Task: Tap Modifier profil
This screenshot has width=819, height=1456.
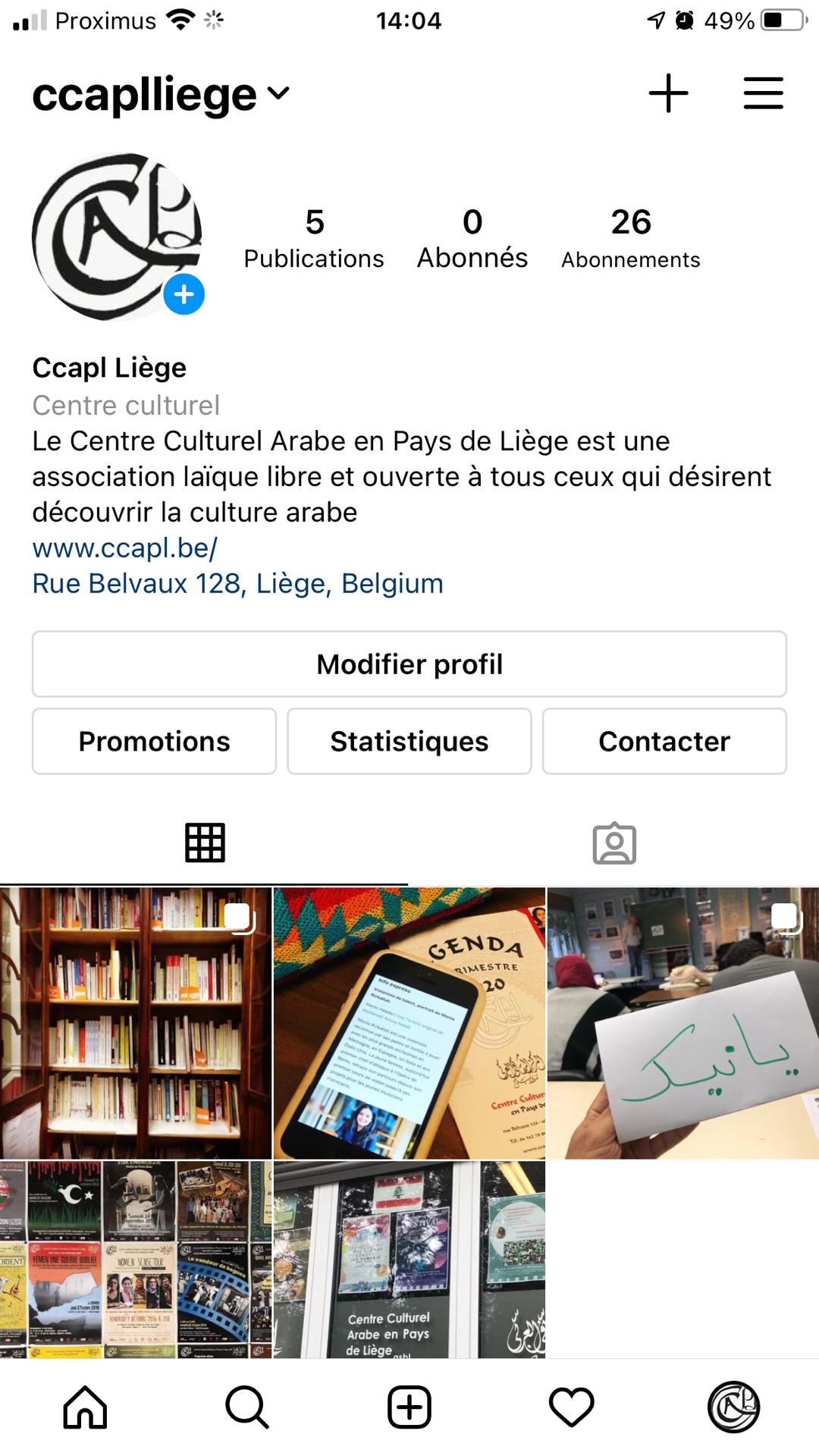Action: 409,664
